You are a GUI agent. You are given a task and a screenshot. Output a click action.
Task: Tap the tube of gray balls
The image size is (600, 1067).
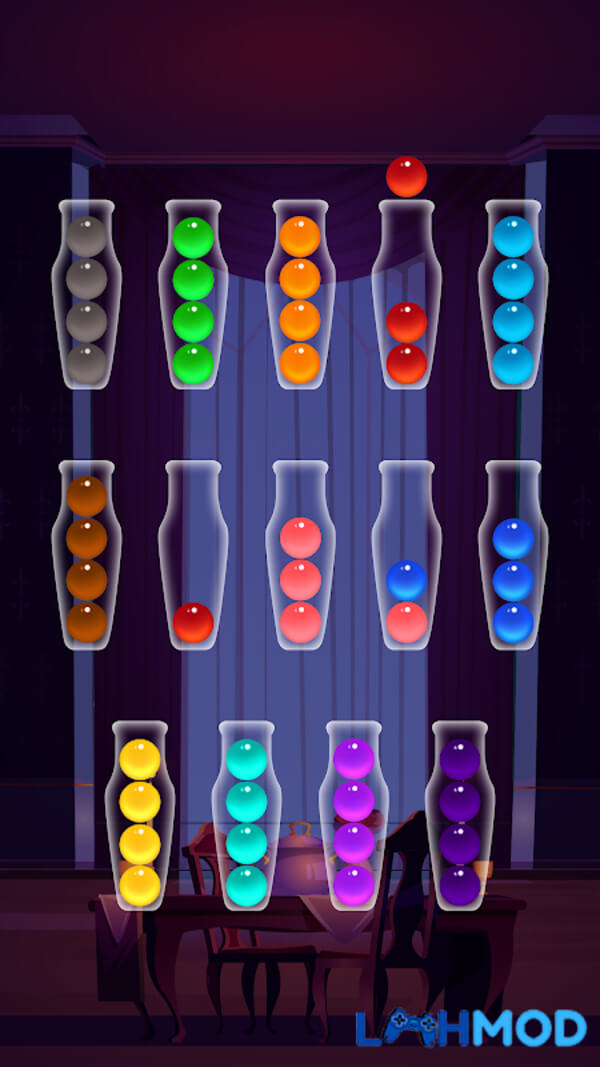point(86,296)
